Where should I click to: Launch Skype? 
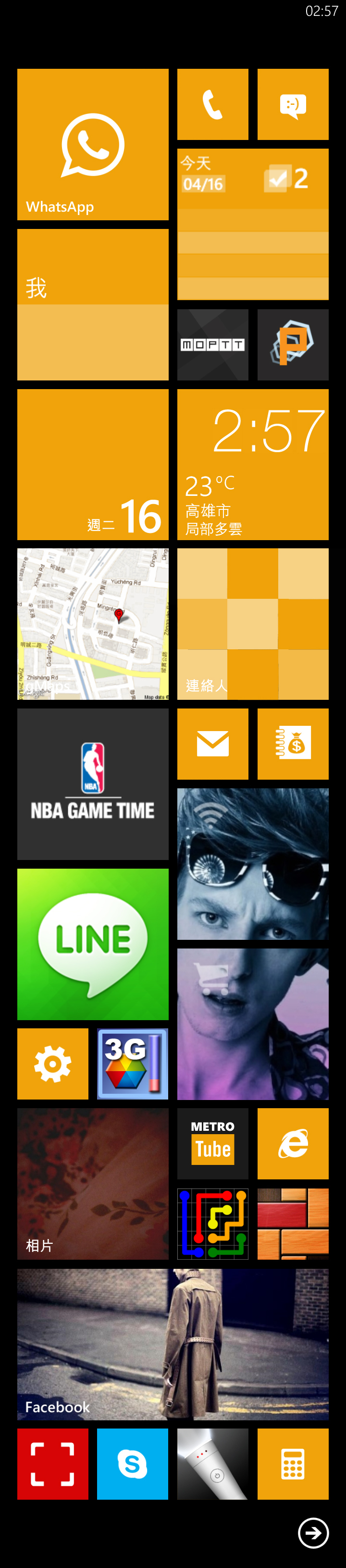coord(132,1464)
